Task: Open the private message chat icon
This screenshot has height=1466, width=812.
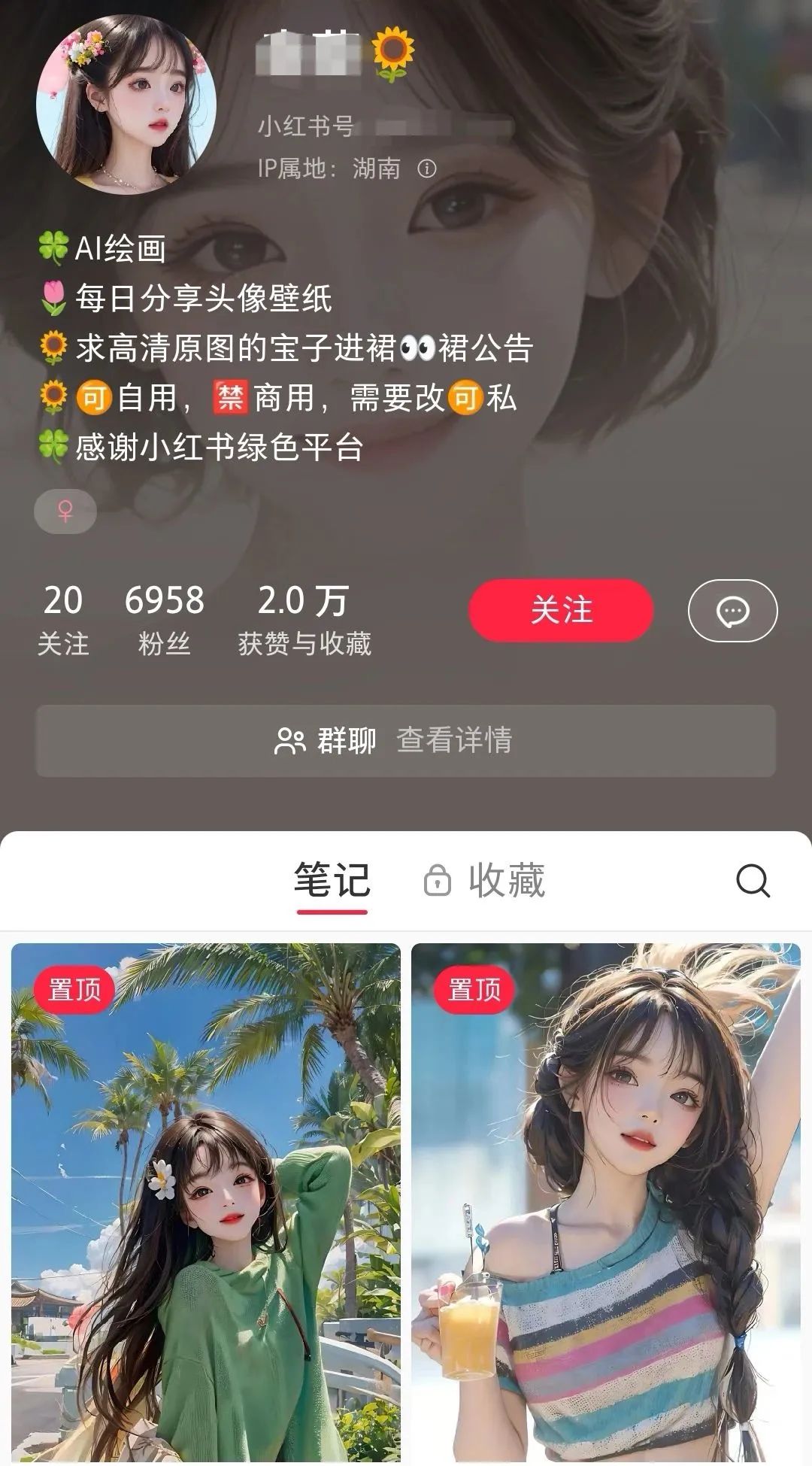Action: coord(732,611)
